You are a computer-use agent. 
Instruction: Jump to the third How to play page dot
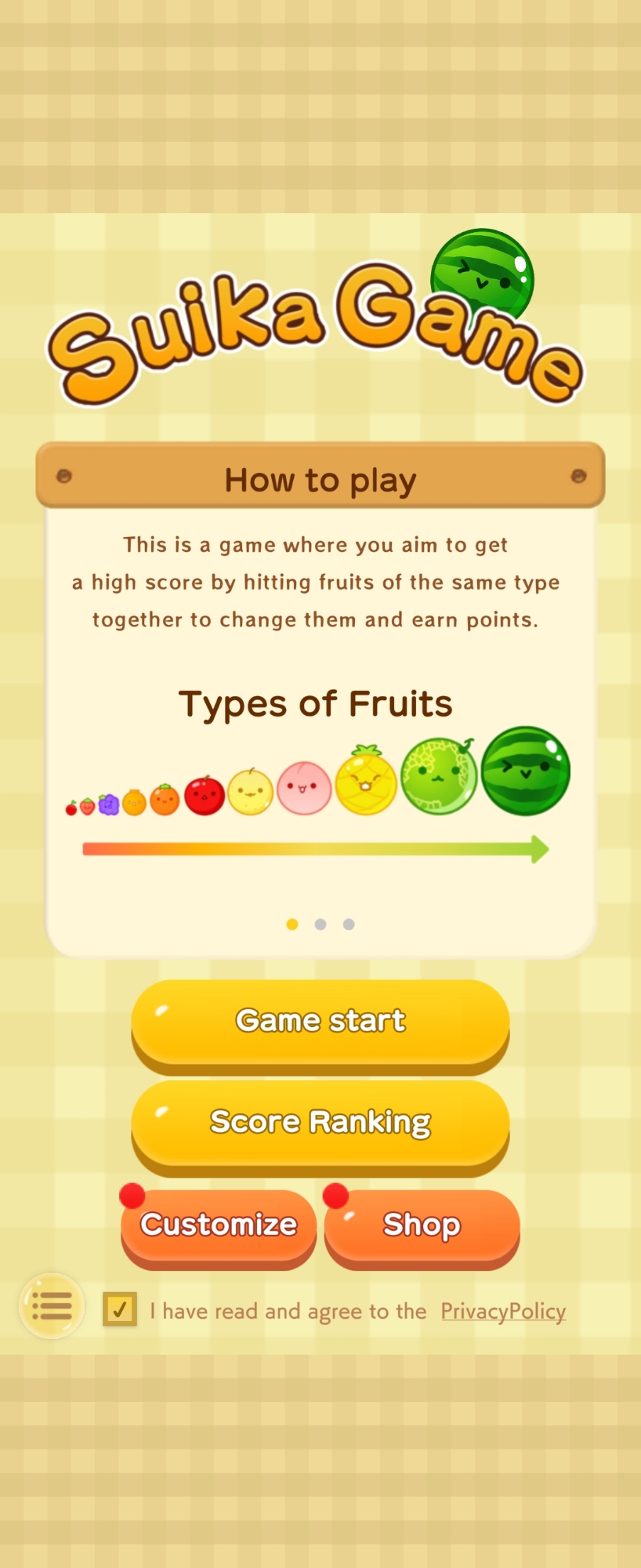pyautogui.click(x=349, y=924)
